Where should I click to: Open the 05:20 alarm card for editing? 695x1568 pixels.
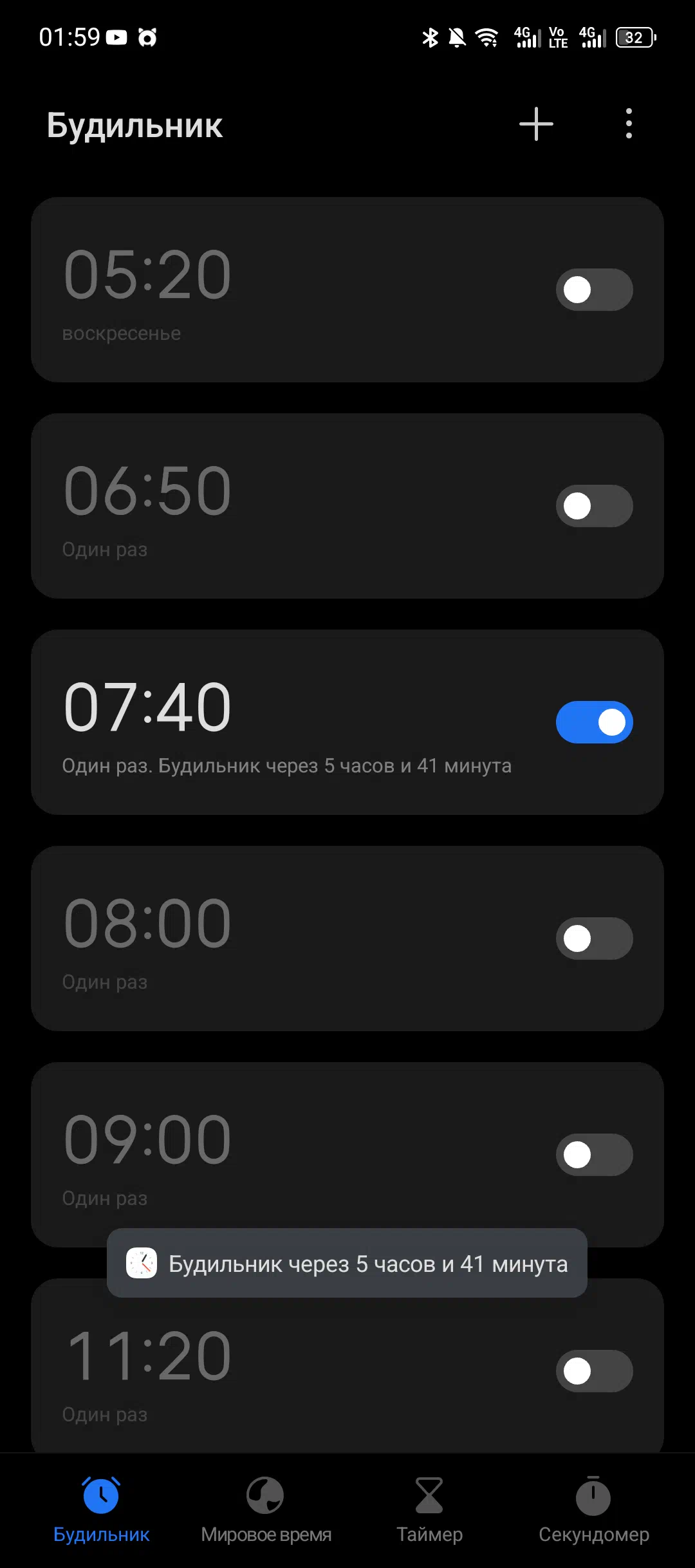[257, 290]
